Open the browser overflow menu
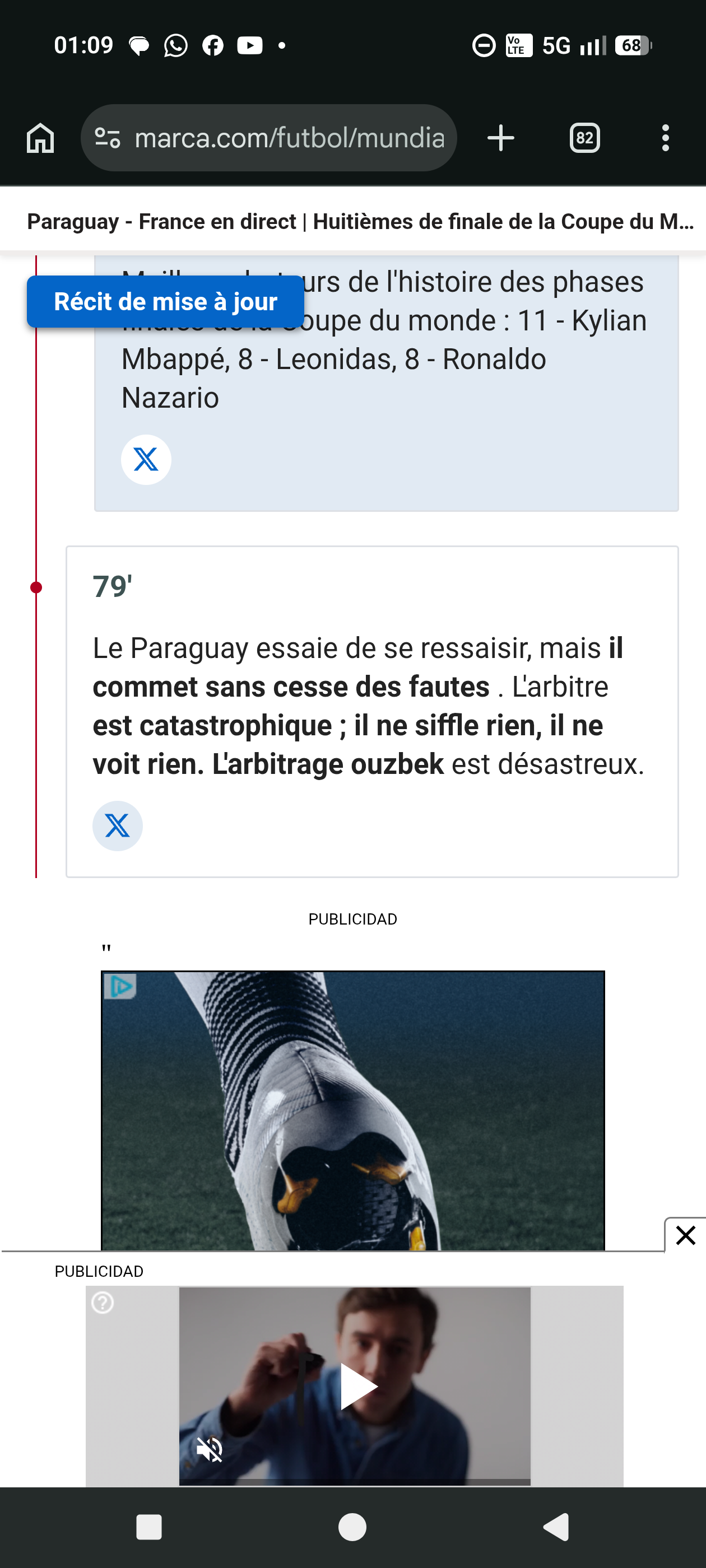This screenshot has height=1568, width=706. pos(665,138)
